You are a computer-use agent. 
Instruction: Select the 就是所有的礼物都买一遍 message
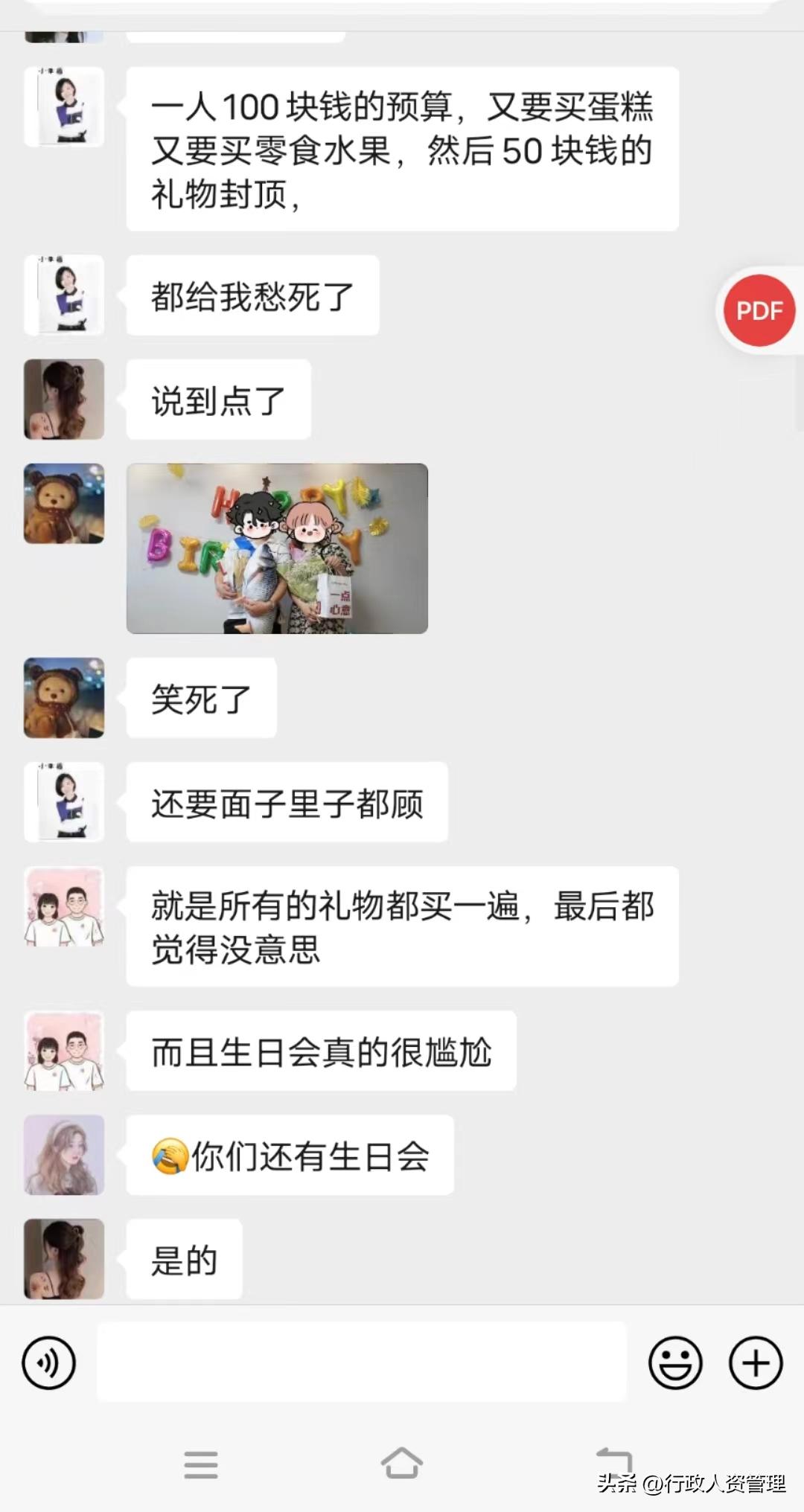pyautogui.click(x=402, y=925)
